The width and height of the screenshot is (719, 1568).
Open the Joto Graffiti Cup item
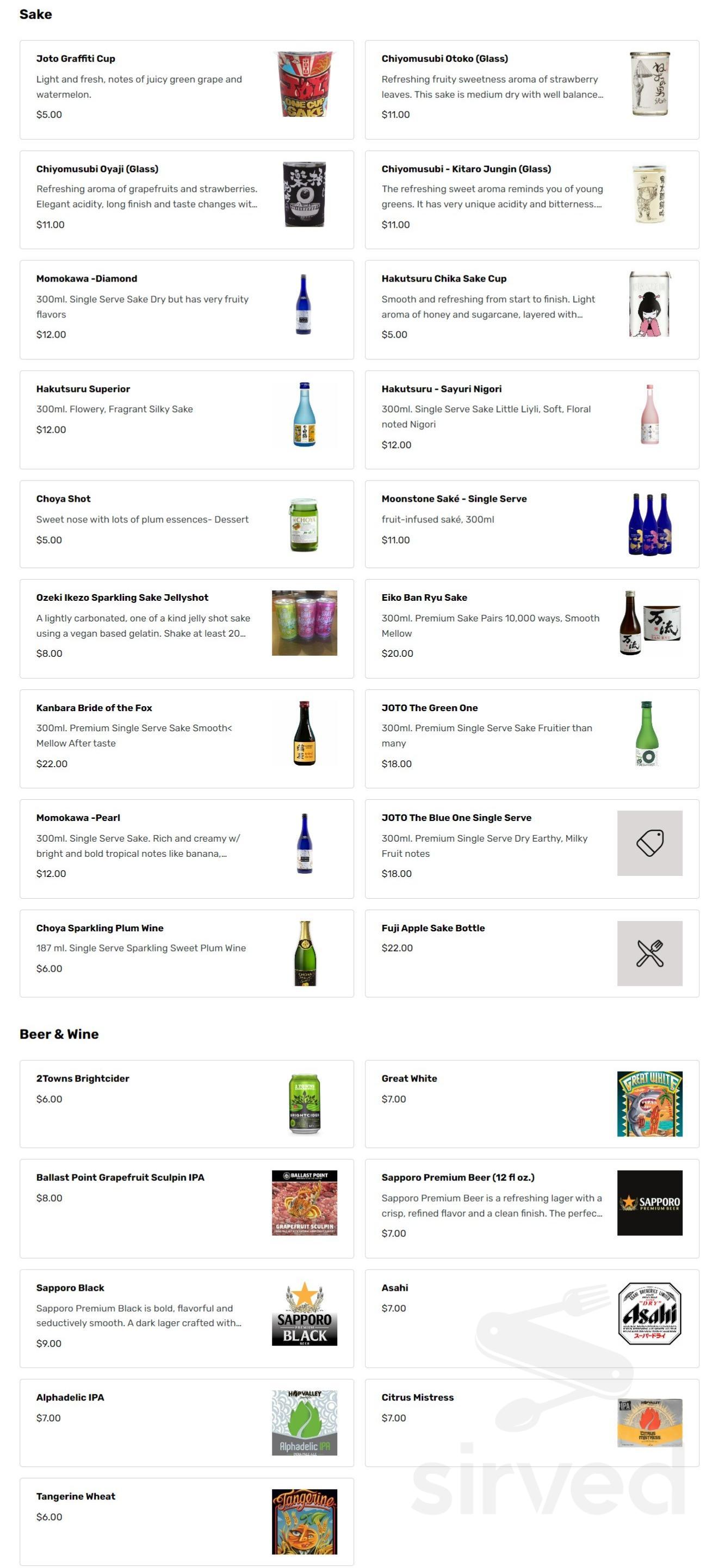[x=187, y=90]
